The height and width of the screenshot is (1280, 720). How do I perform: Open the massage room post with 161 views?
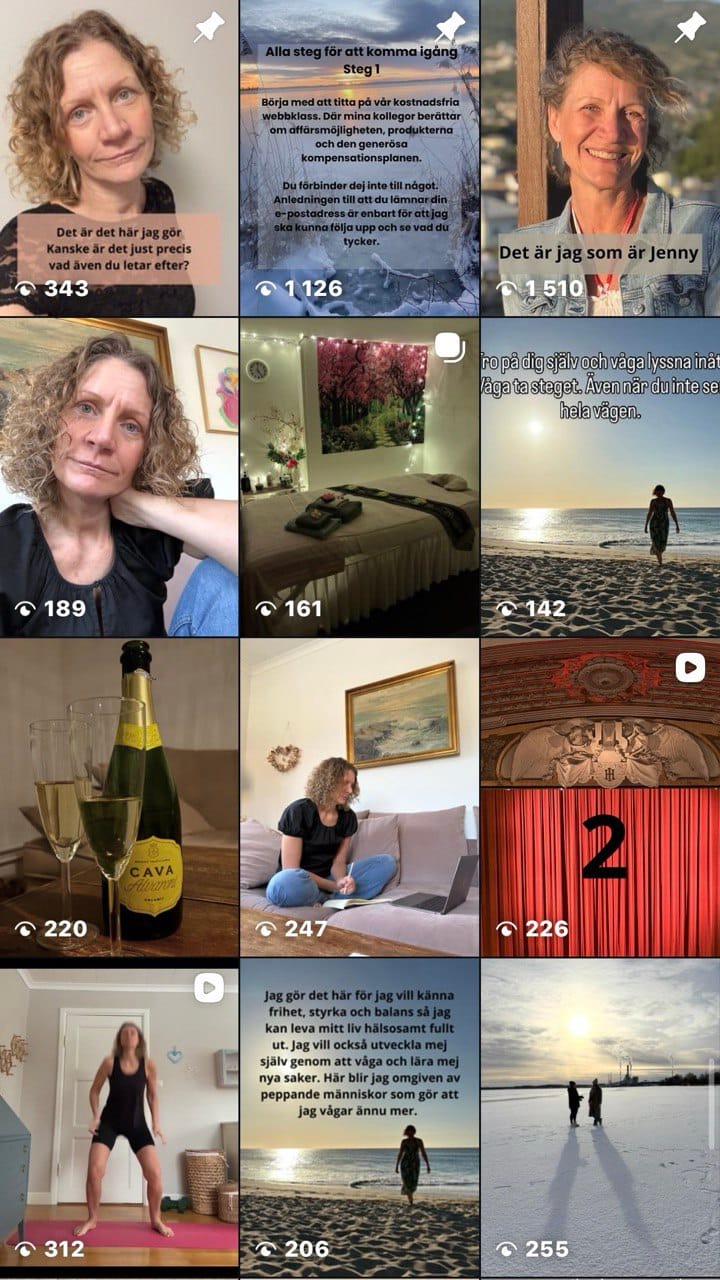tap(359, 477)
